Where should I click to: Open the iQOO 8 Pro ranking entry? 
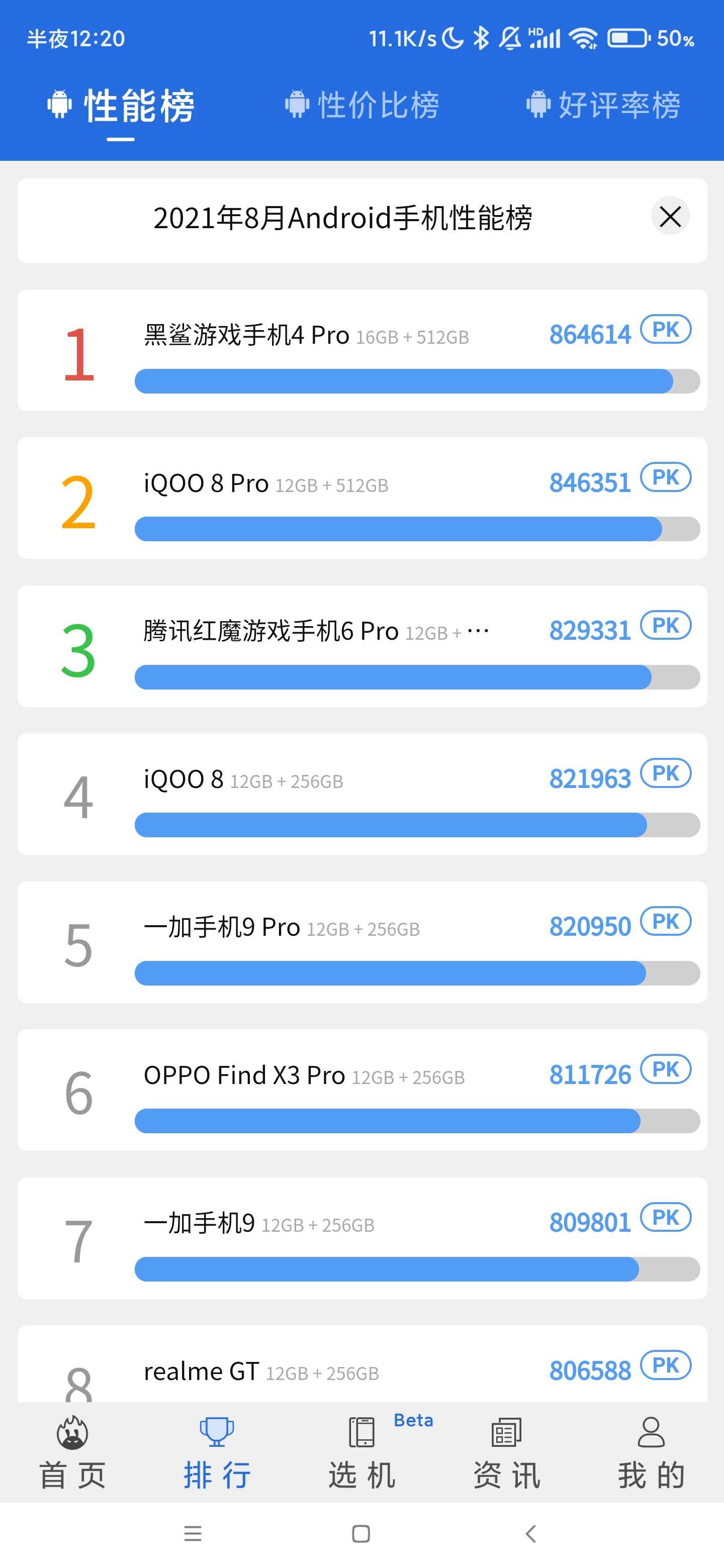(x=305, y=498)
